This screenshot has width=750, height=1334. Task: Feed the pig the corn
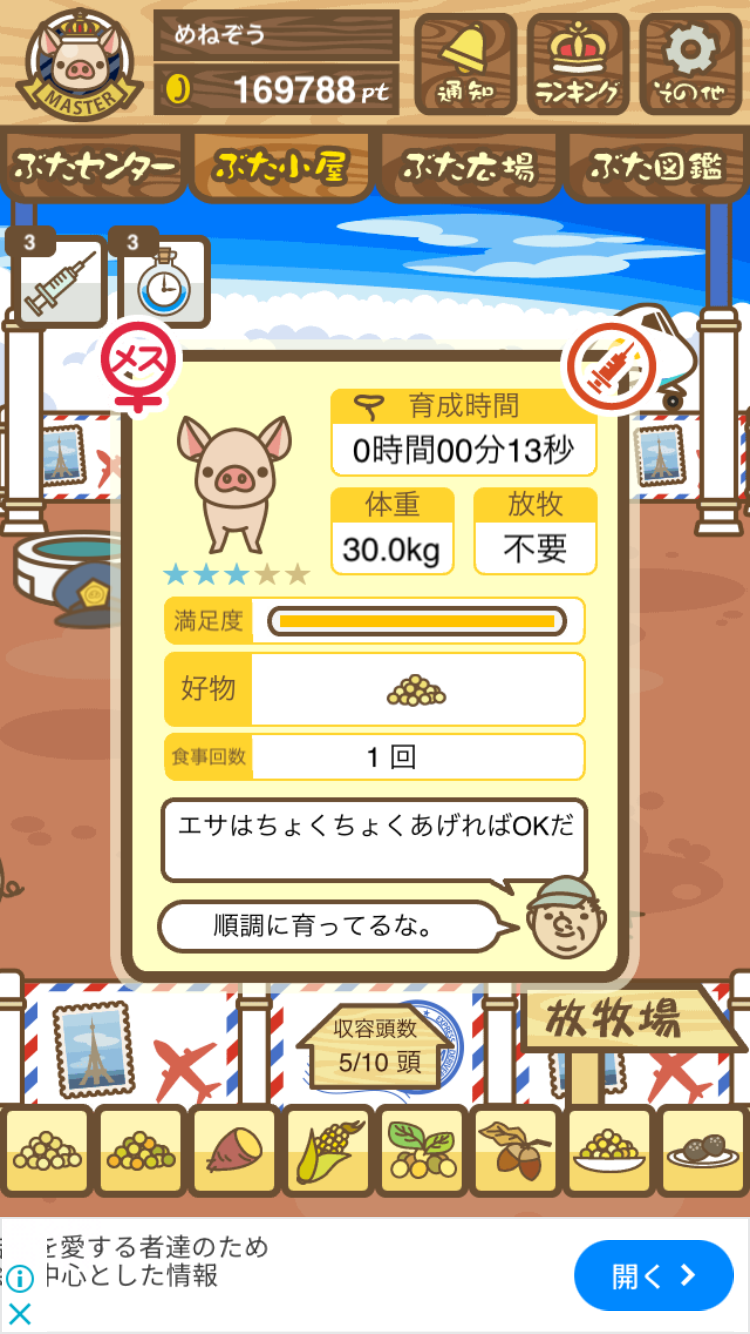(x=328, y=1152)
